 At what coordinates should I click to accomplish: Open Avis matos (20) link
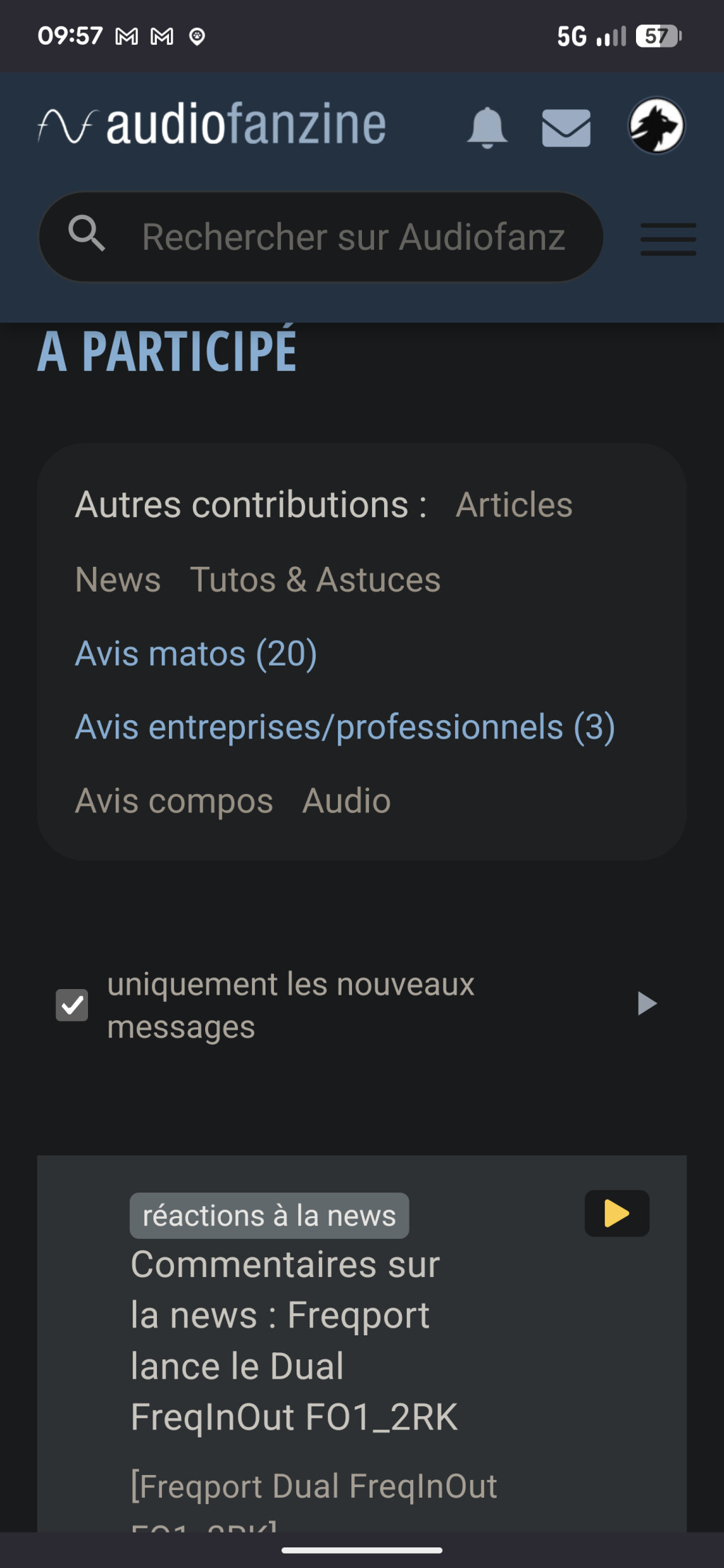(196, 653)
